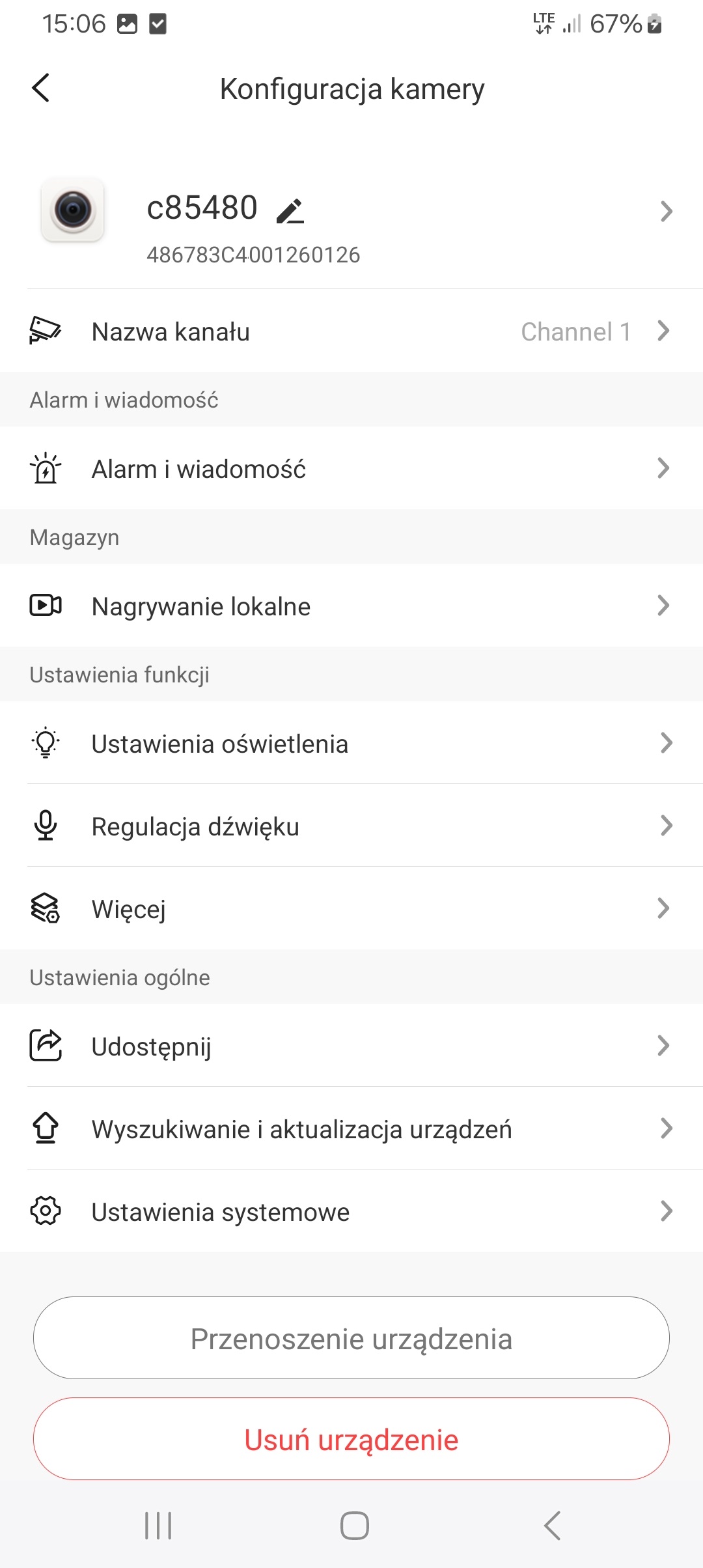
Task: Open the Więcej settings
Action: pyautogui.click(x=351, y=909)
